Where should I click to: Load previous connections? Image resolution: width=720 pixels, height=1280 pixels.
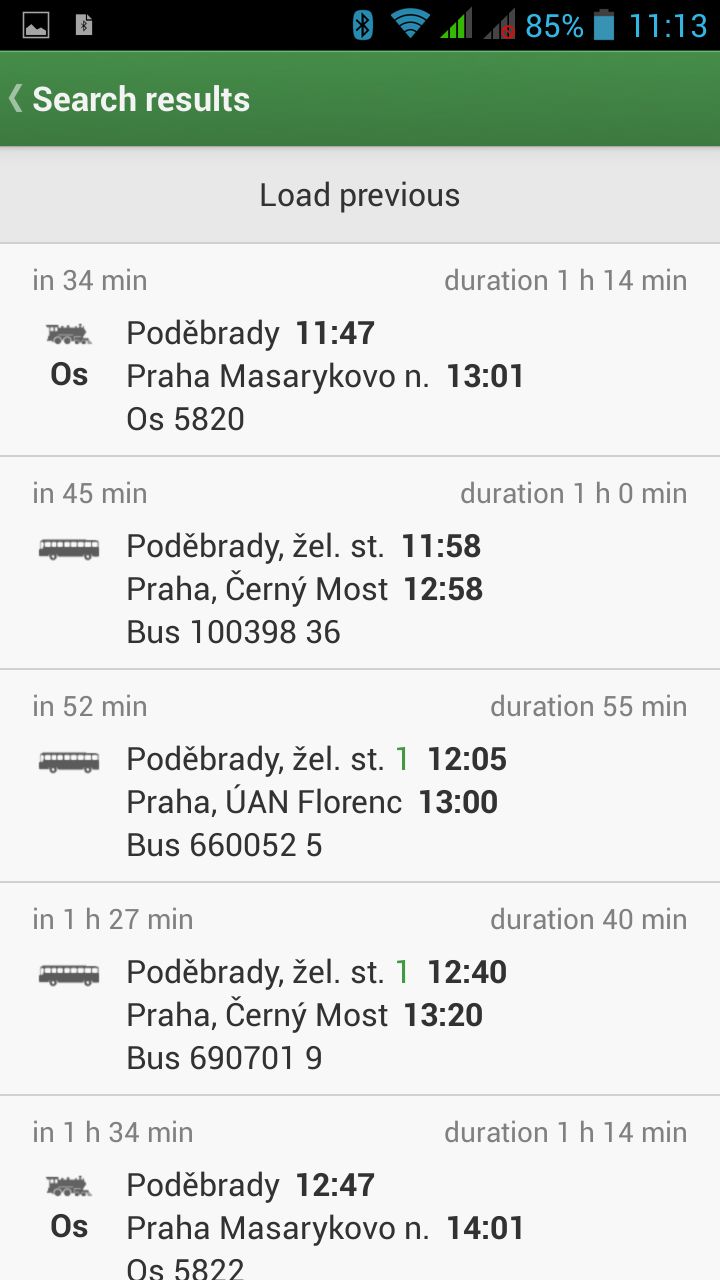[360, 195]
